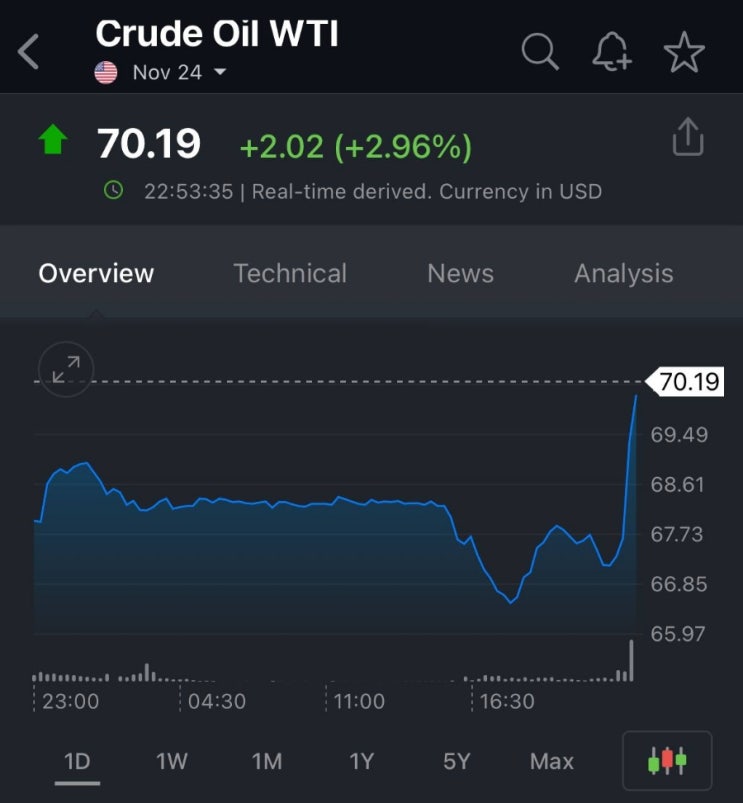View the Analysis tab
Image resolution: width=743 pixels, height=803 pixels.
tap(623, 273)
